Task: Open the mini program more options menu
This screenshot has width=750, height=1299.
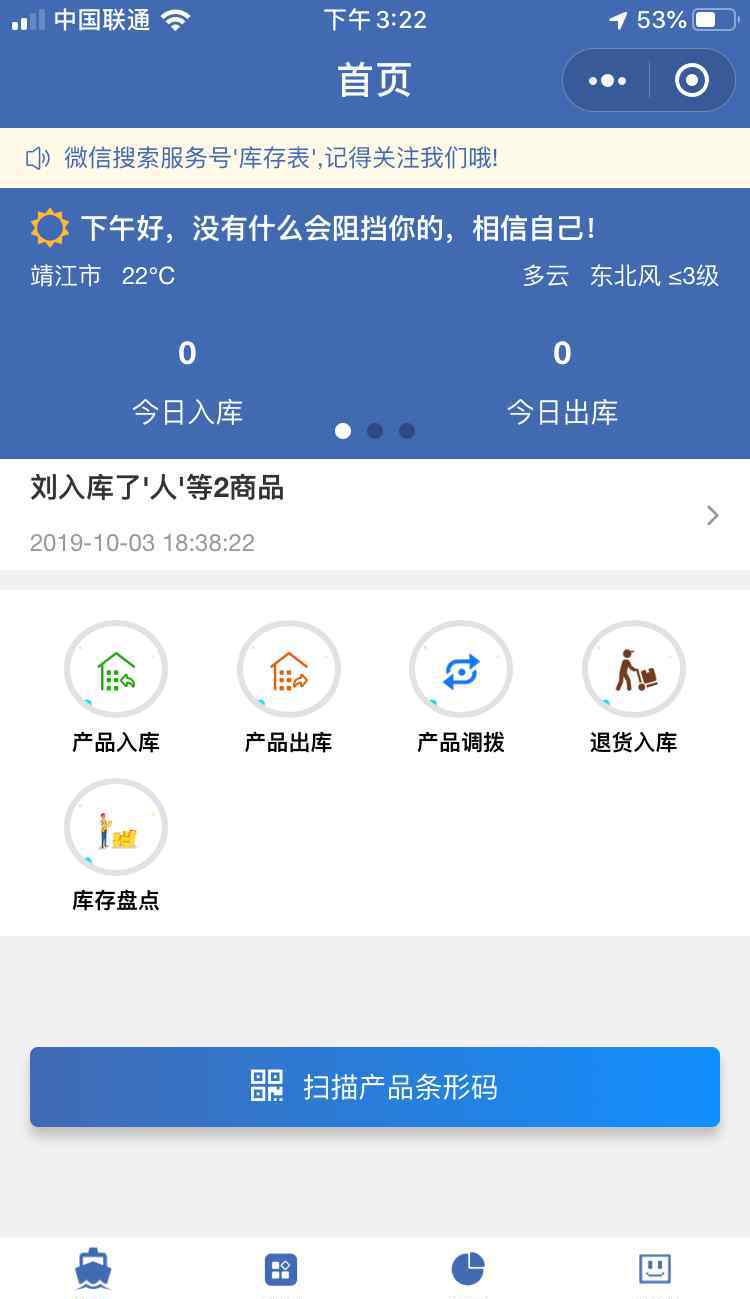Action: point(607,80)
